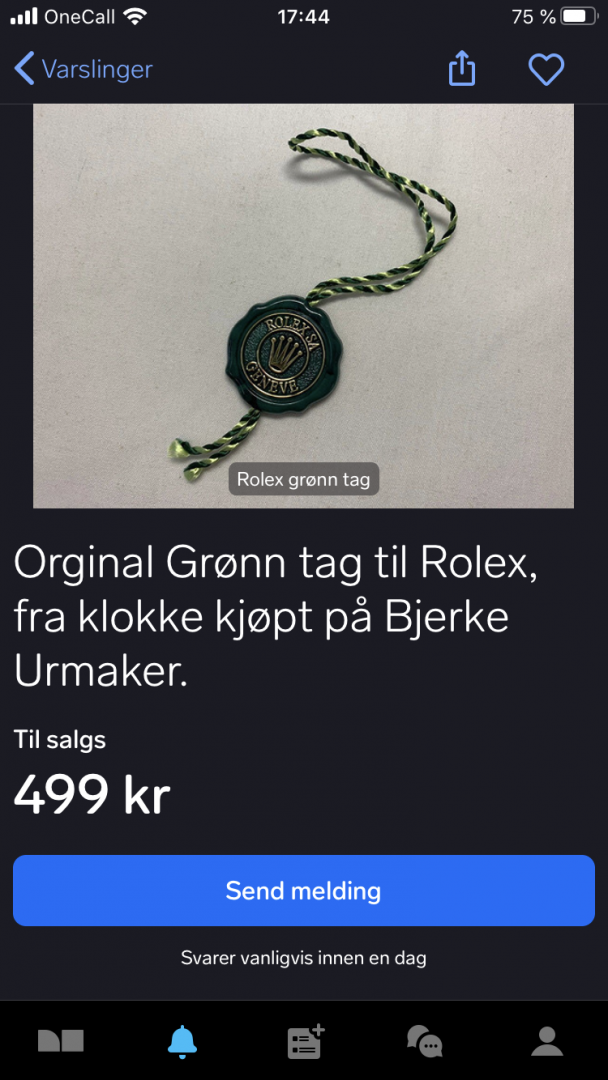Go back to Varslinger
608x1080 pixels.
(83, 69)
